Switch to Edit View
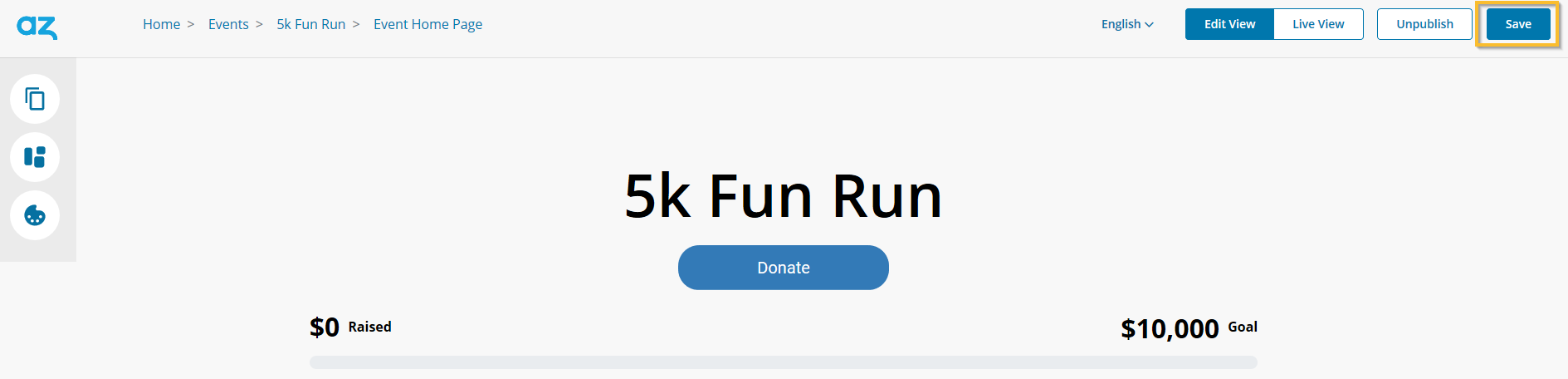This screenshot has height=379, width=1568. tap(1229, 24)
